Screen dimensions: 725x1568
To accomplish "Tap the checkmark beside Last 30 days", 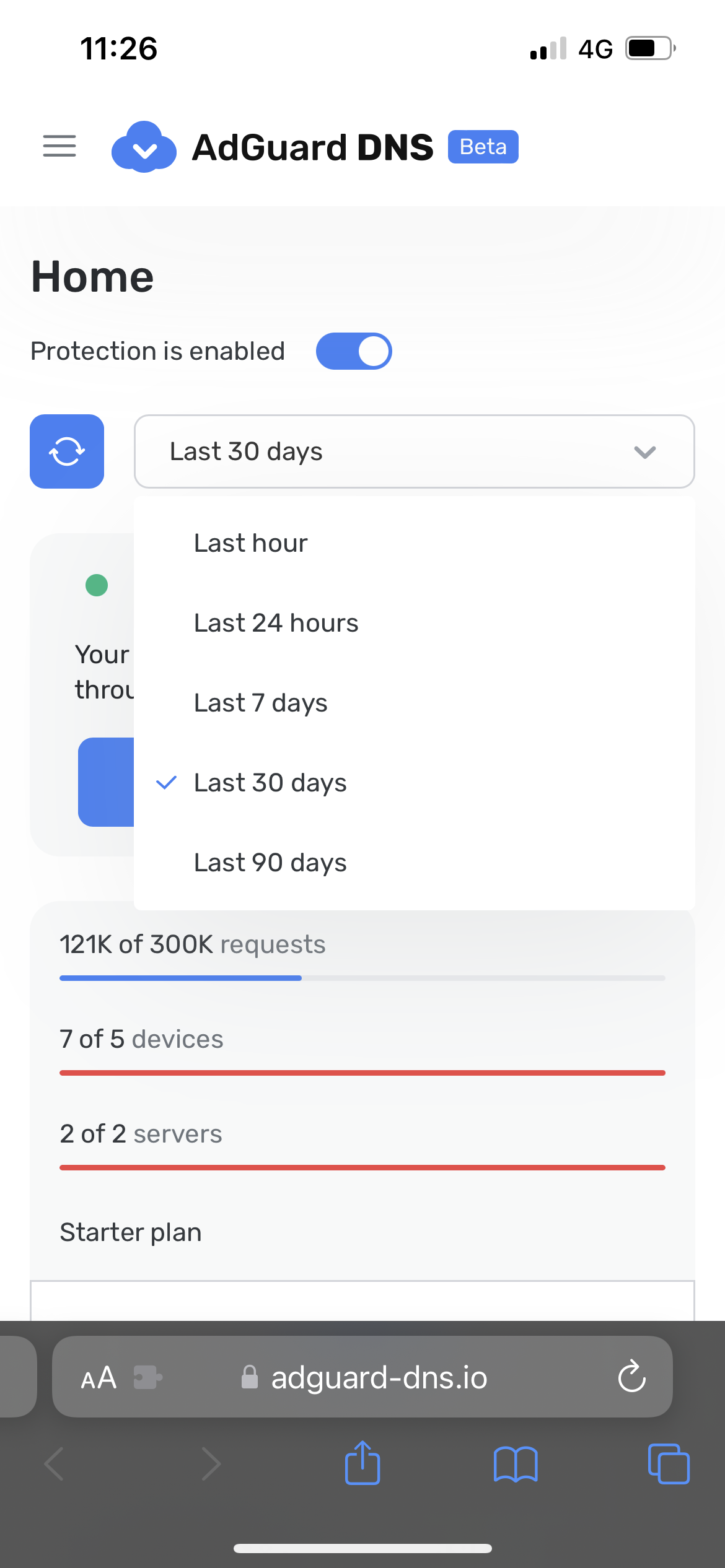I will coord(166,782).
